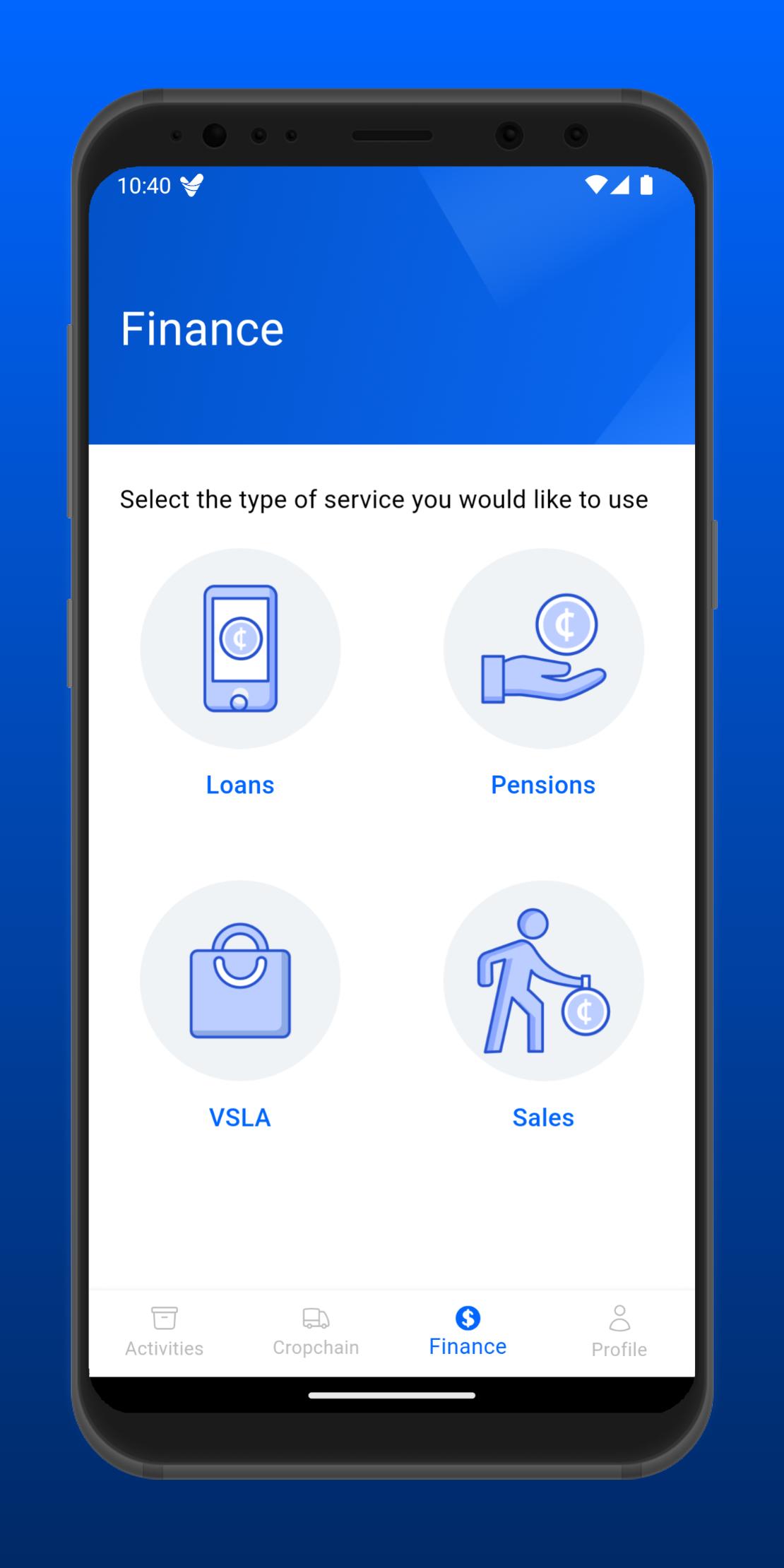Switch to the Activities tab

click(x=164, y=1332)
